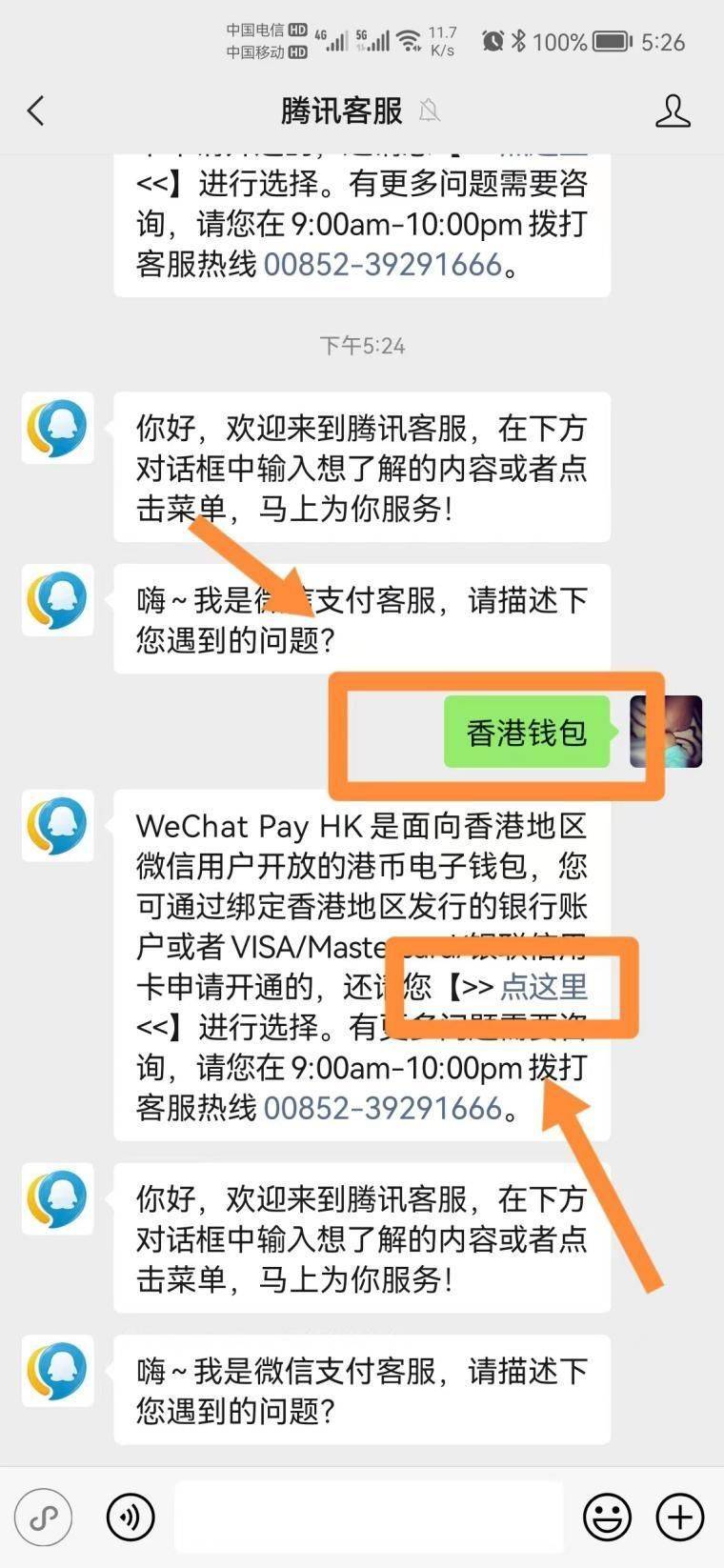Open the plus attachments menu

click(680, 1517)
